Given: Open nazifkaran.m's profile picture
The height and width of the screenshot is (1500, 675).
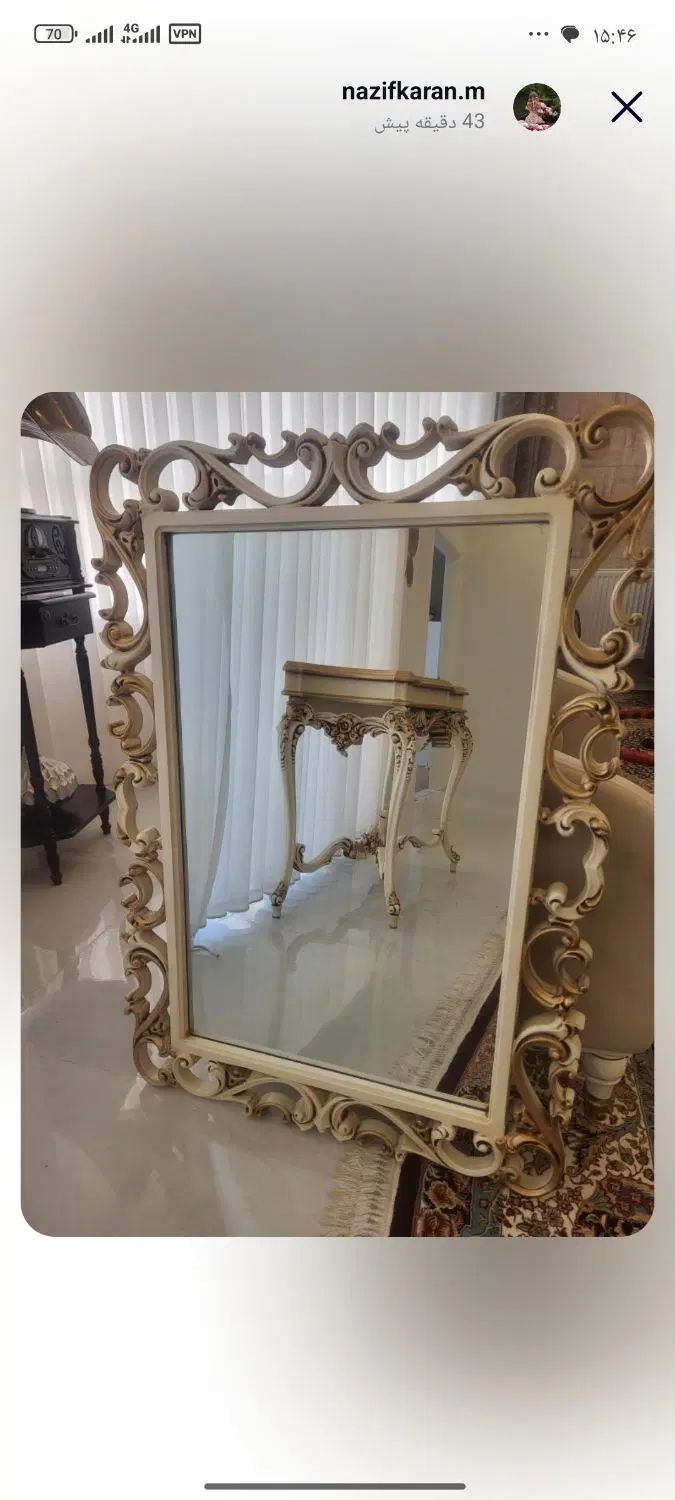Looking at the screenshot, I should [537, 107].
